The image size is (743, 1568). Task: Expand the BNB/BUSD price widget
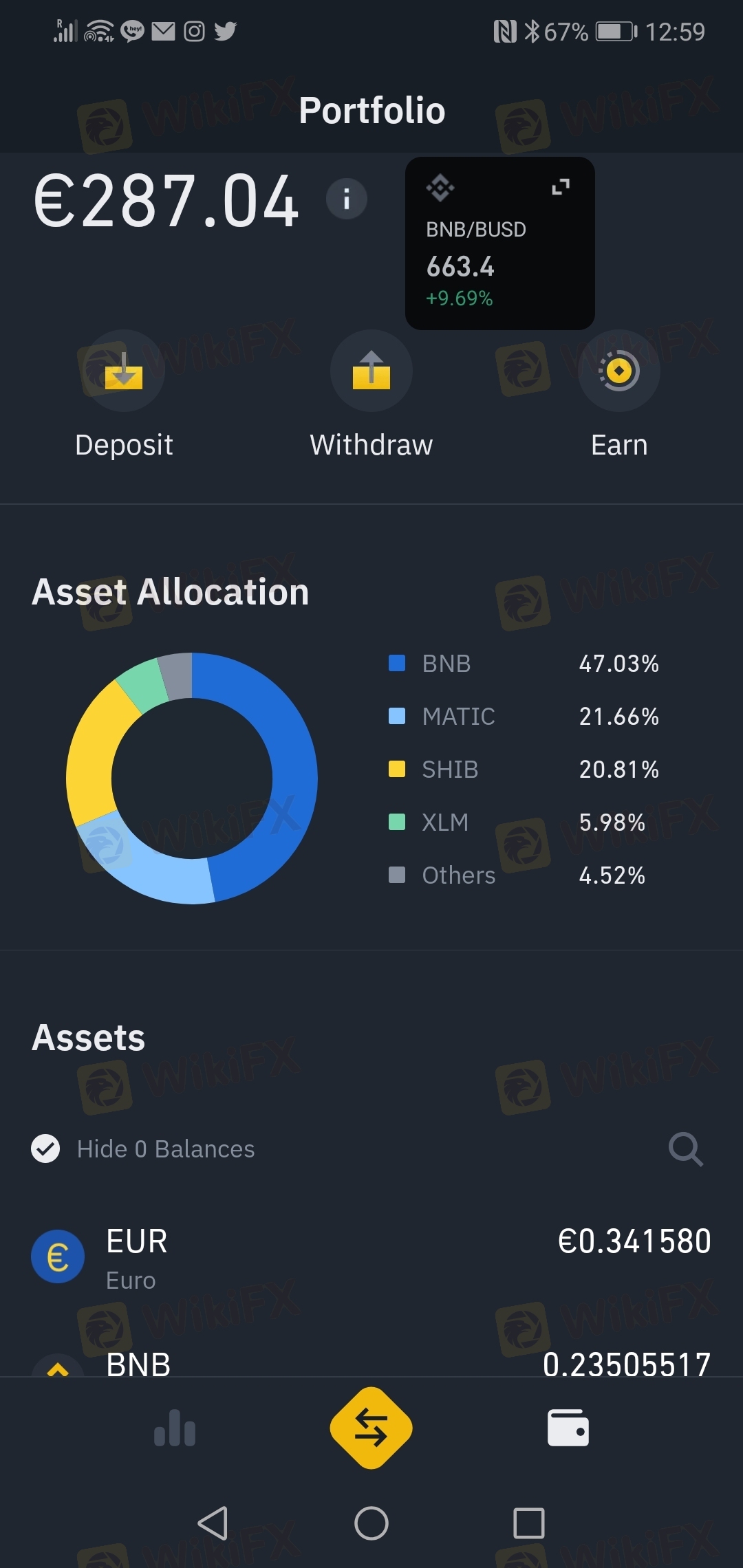pyautogui.click(x=561, y=187)
